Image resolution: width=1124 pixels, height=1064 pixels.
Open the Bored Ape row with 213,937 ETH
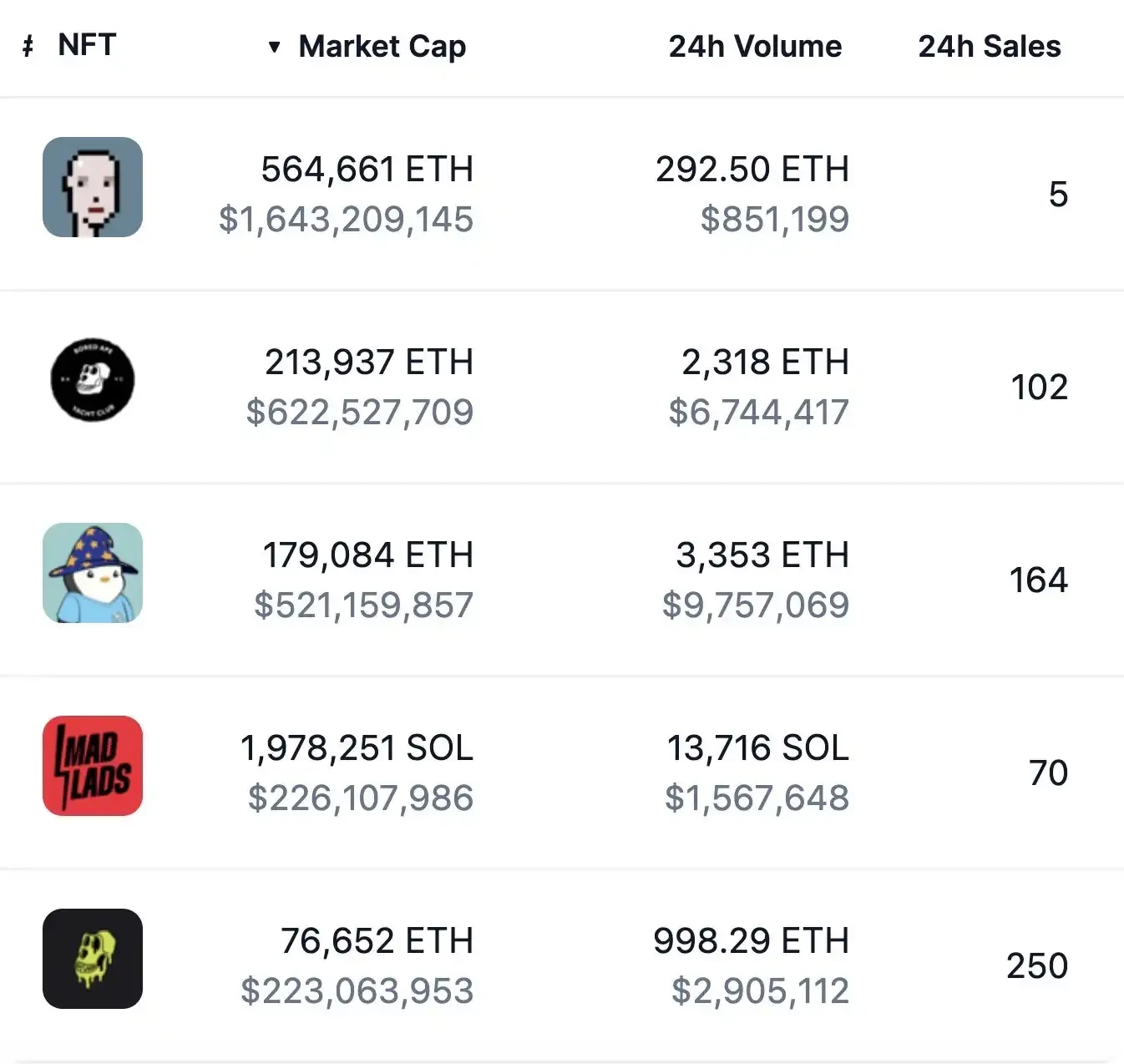(93, 381)
